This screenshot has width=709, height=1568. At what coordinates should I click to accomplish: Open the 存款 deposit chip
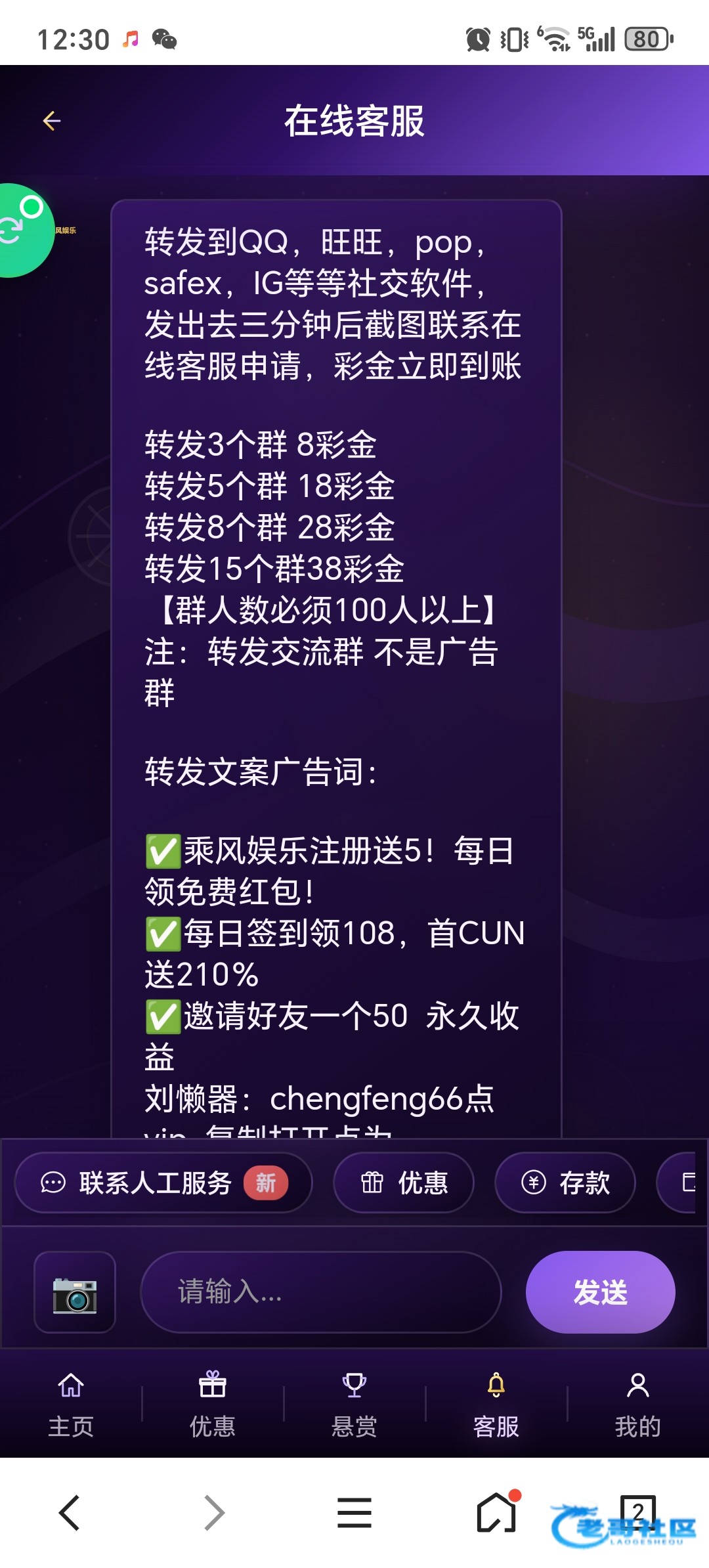point(565,1183)
